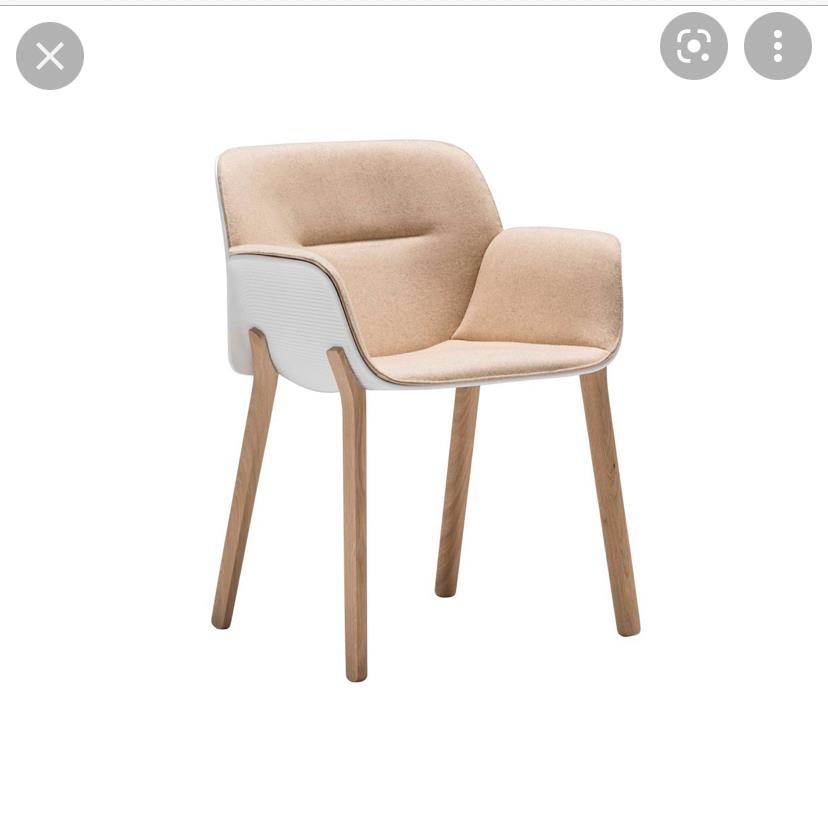Close the image viewer

click(x=50, y=56)
